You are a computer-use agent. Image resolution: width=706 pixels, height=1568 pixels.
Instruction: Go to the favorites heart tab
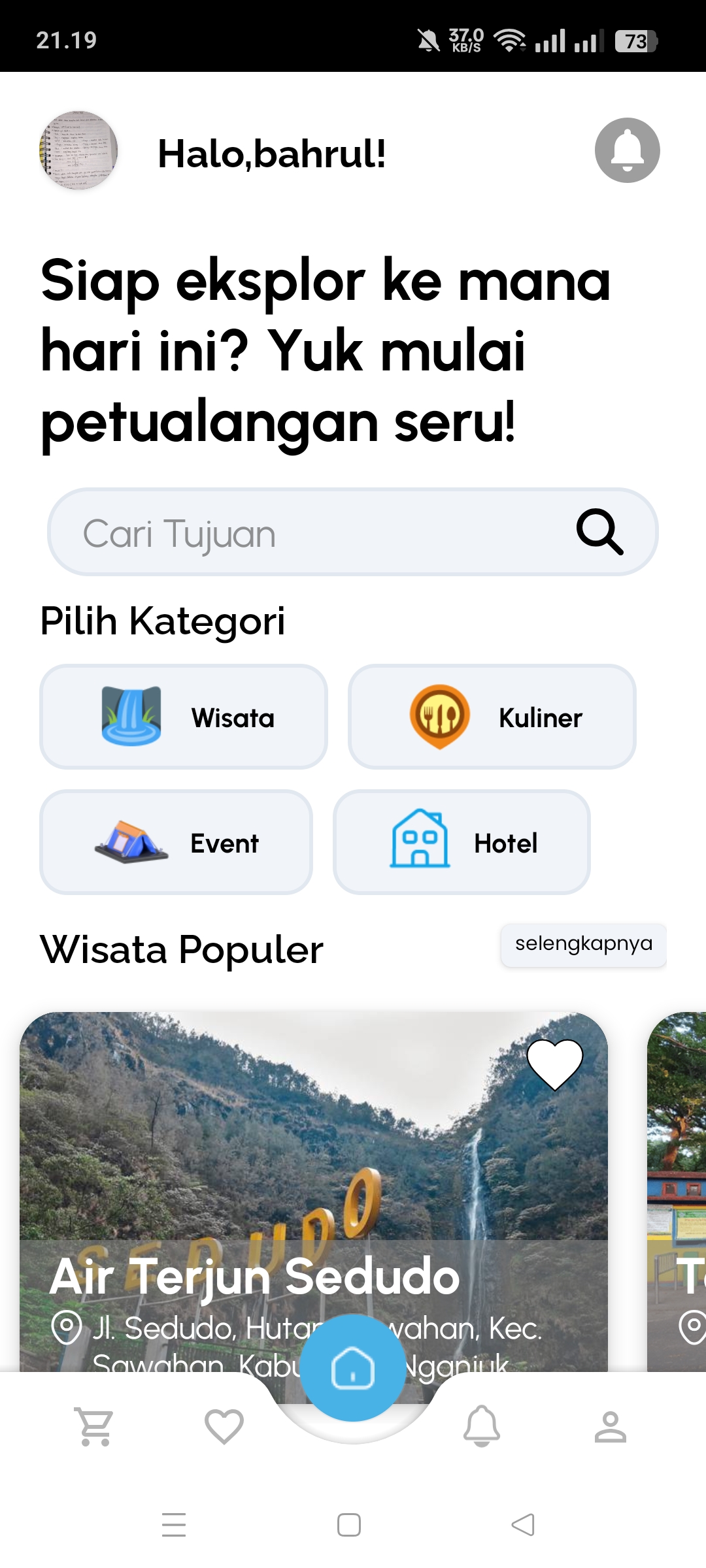(x=224, y=1426)
